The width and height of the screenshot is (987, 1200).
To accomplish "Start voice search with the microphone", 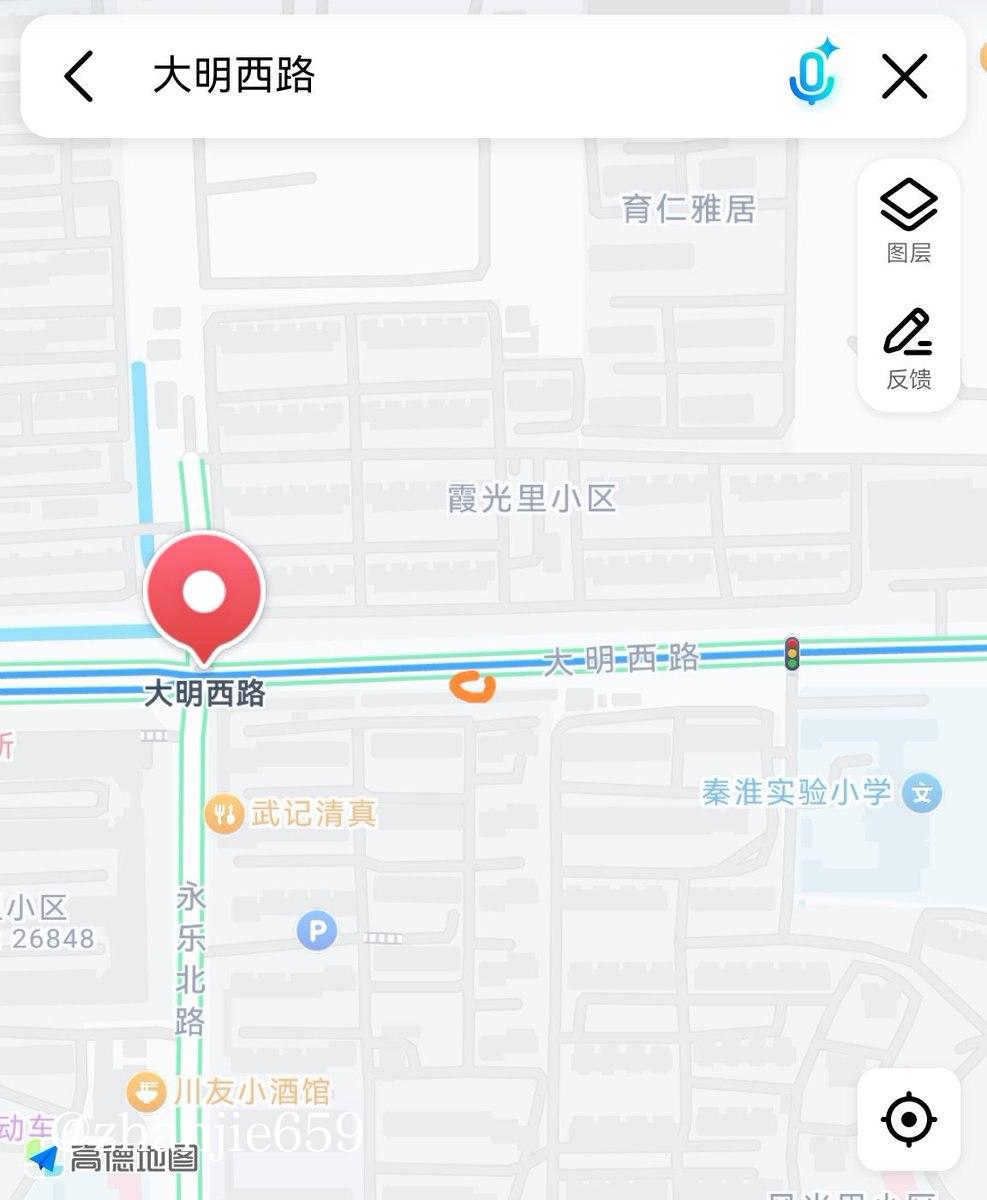I will click(811, 76).
